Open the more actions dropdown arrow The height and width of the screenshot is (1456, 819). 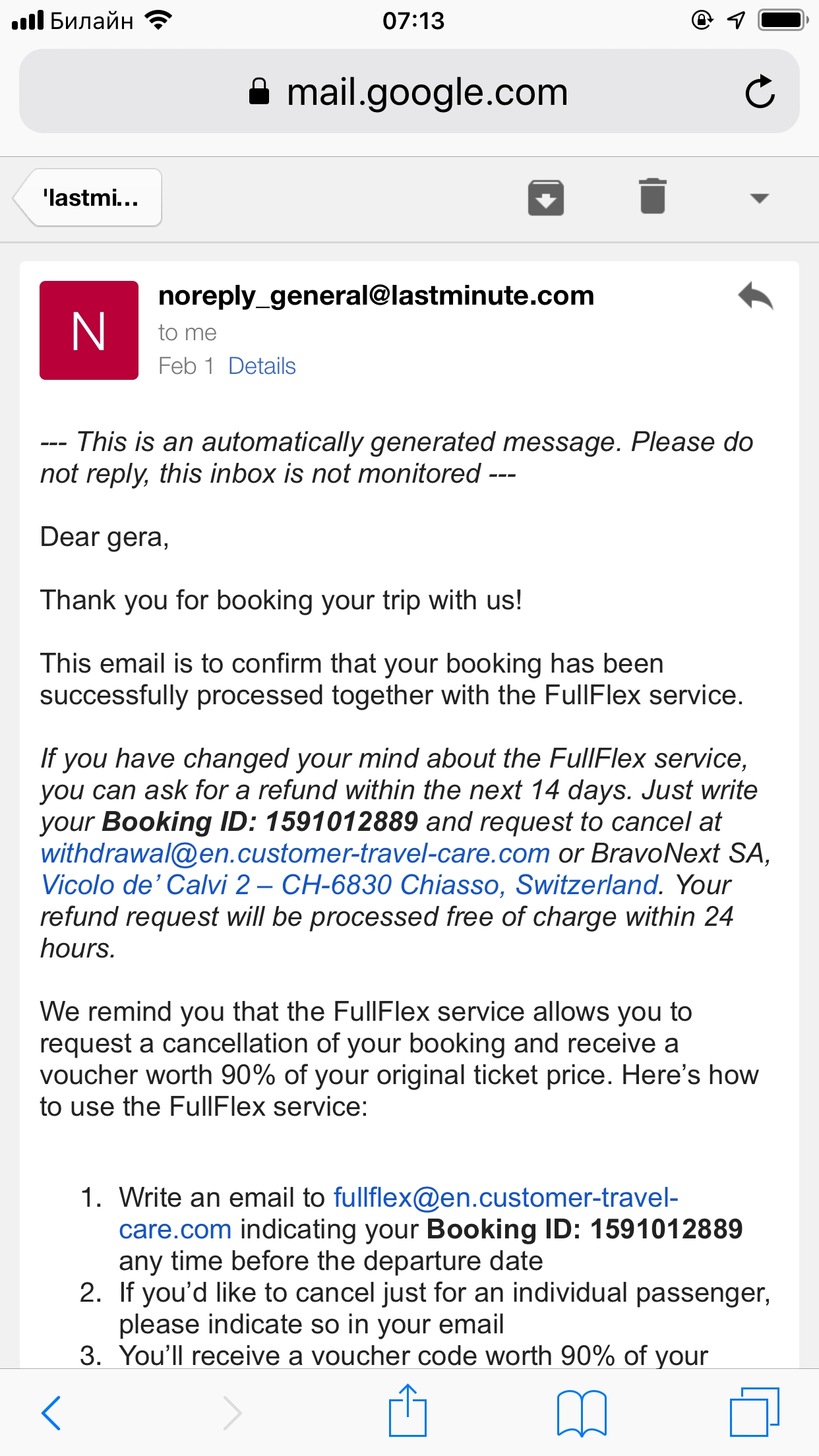(x=760, y=198)
